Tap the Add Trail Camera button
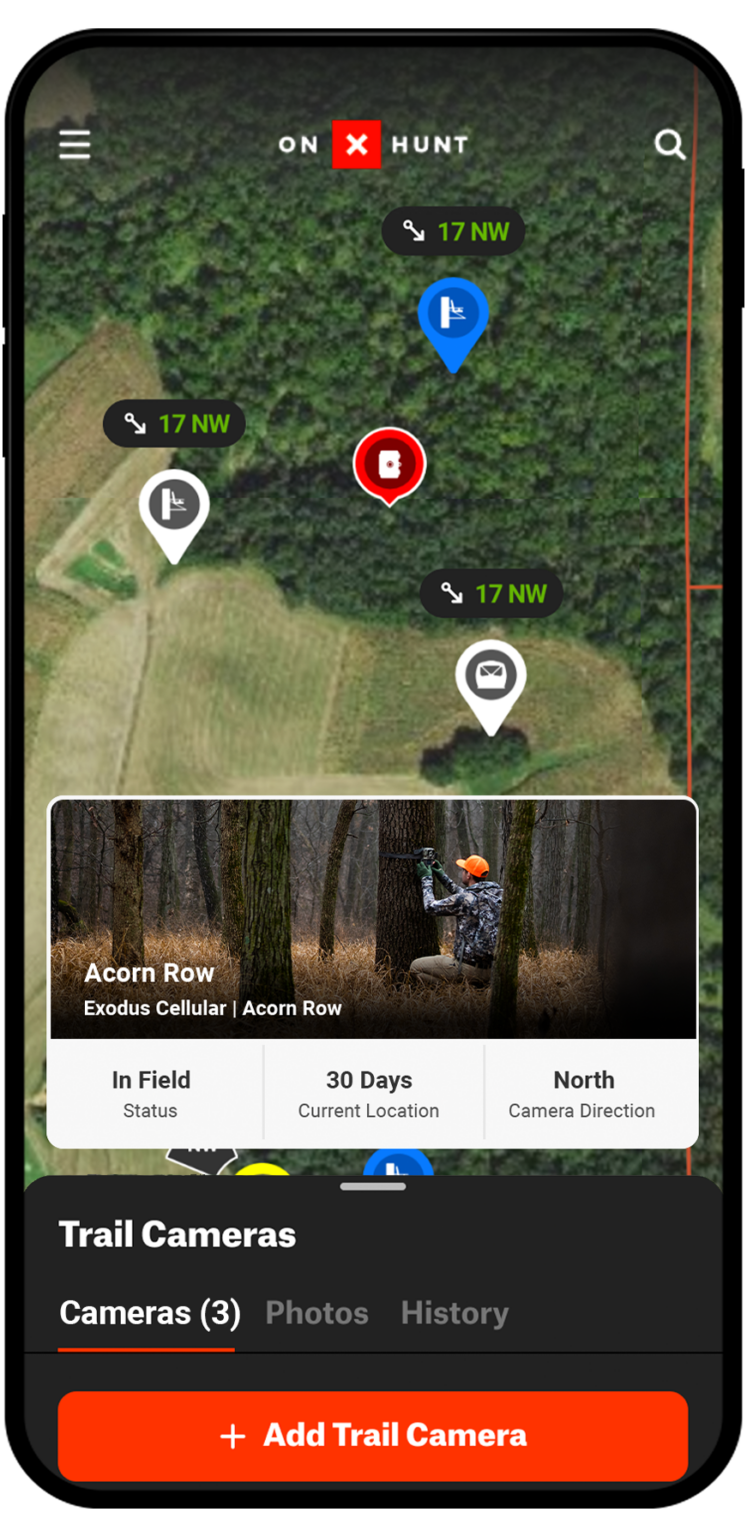 click(x=372, y=1435)
